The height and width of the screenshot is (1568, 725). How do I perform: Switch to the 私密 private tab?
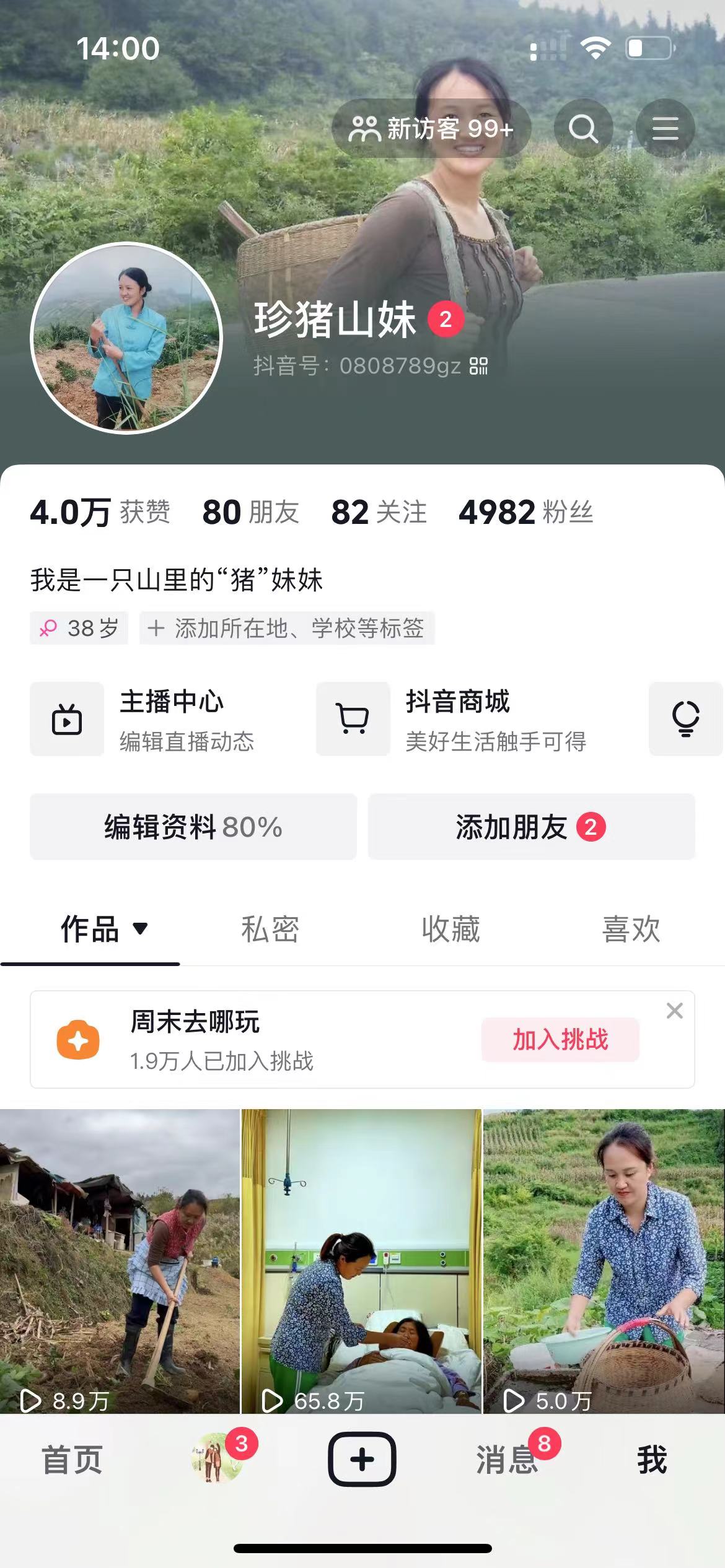(x=270, y=929)
